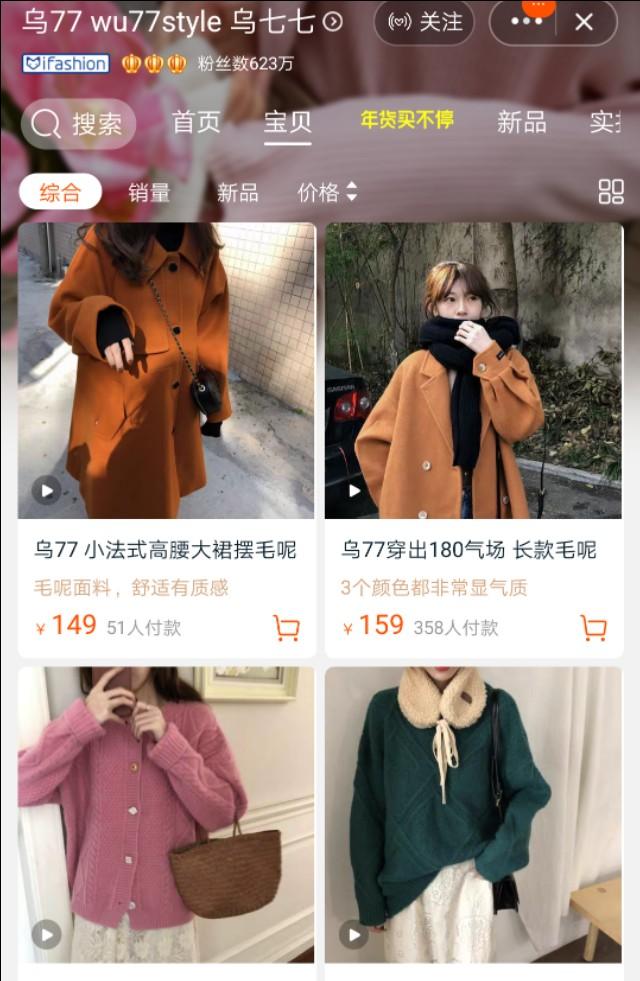Close the shop mini program
Screen dimensions: 640x981
[x=584, y=22]
